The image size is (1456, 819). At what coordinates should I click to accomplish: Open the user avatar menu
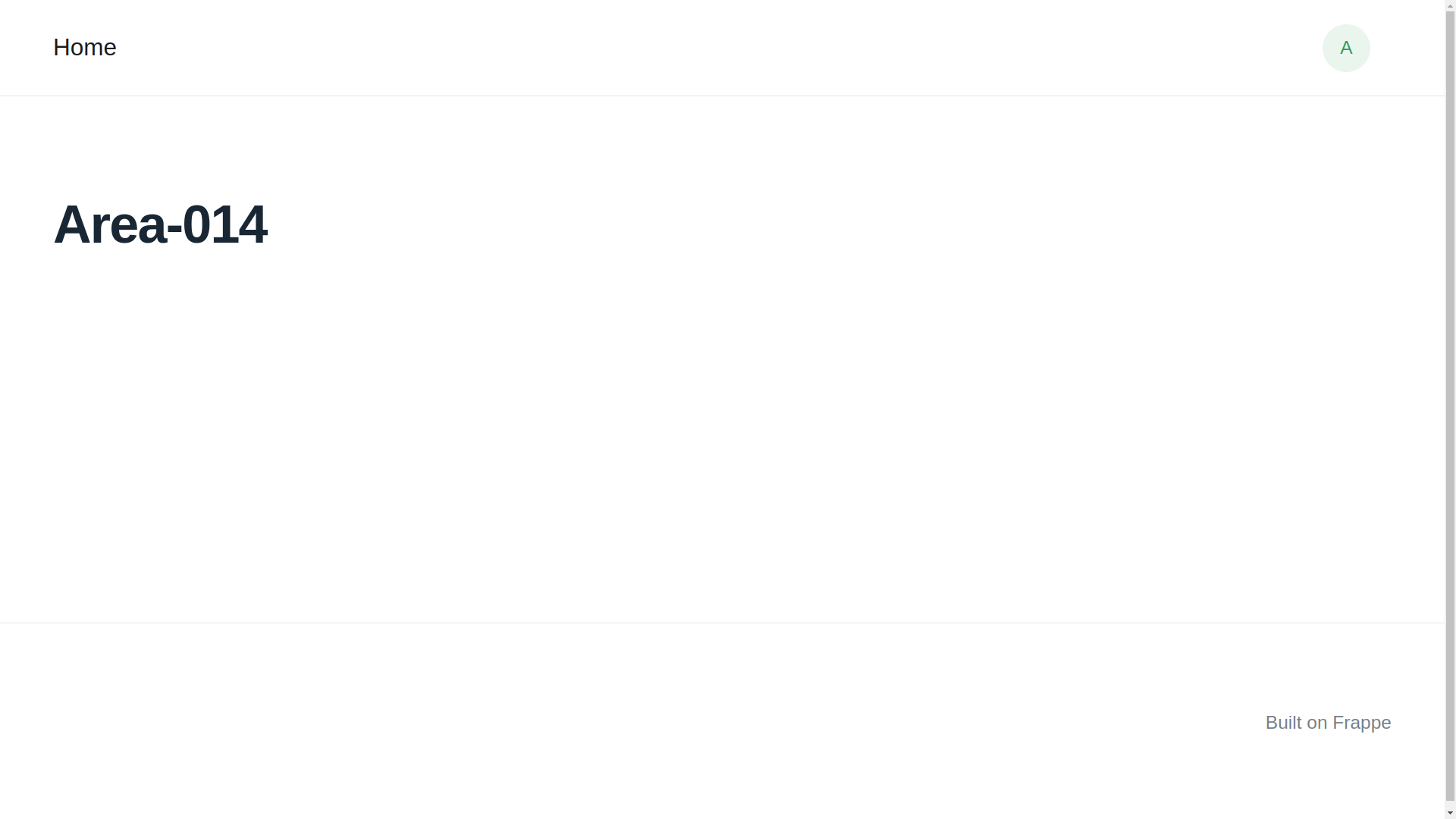[x=1345, y=48]
